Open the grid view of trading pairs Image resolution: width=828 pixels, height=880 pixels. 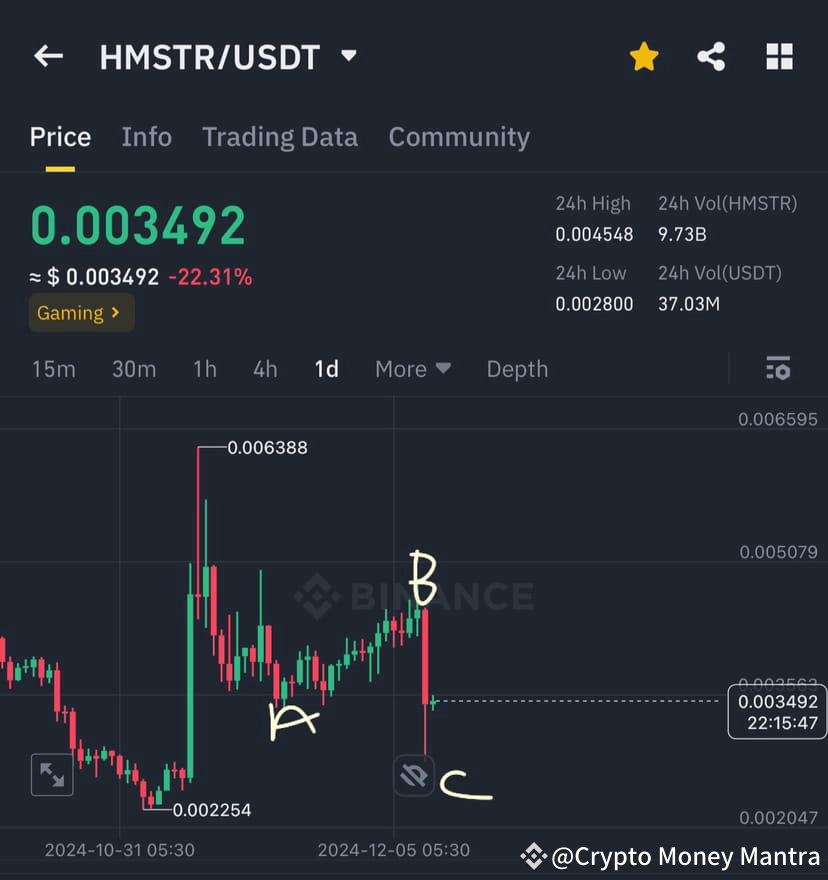(x=779, y=56)
